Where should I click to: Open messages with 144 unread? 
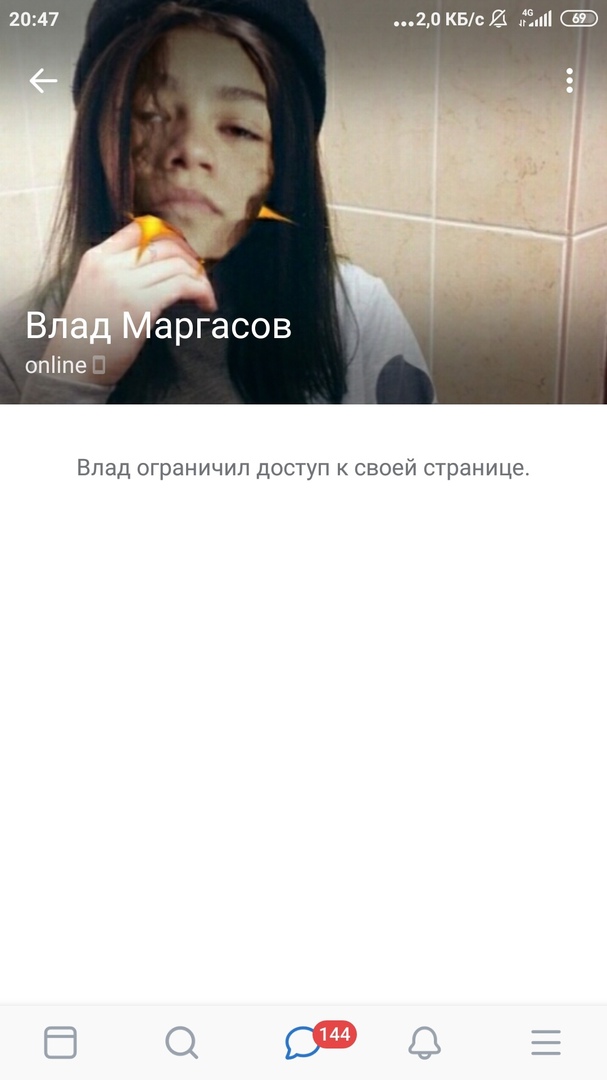click(303, 1042)
